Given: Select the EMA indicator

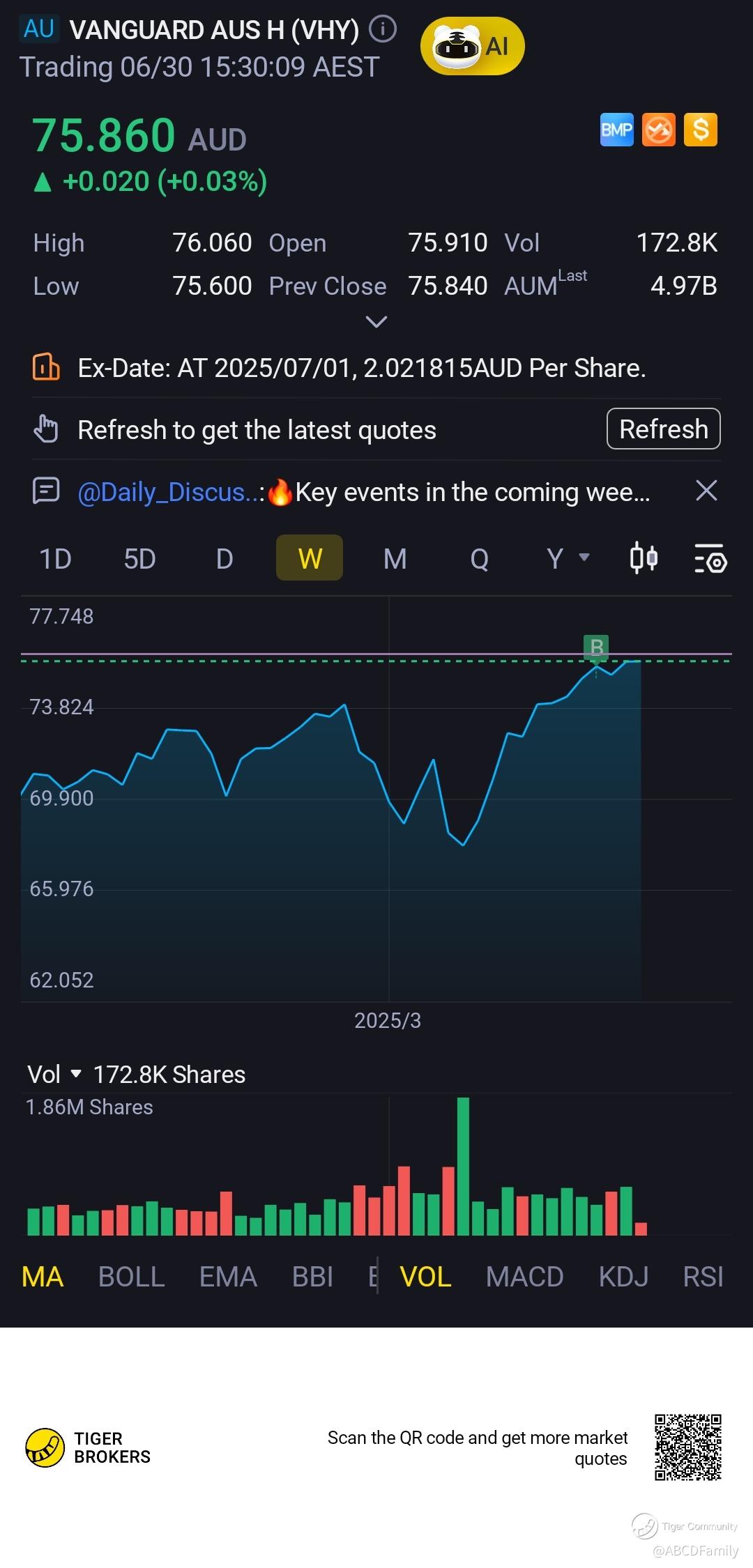Looking at the screenshot, I should click(228, 1277).
